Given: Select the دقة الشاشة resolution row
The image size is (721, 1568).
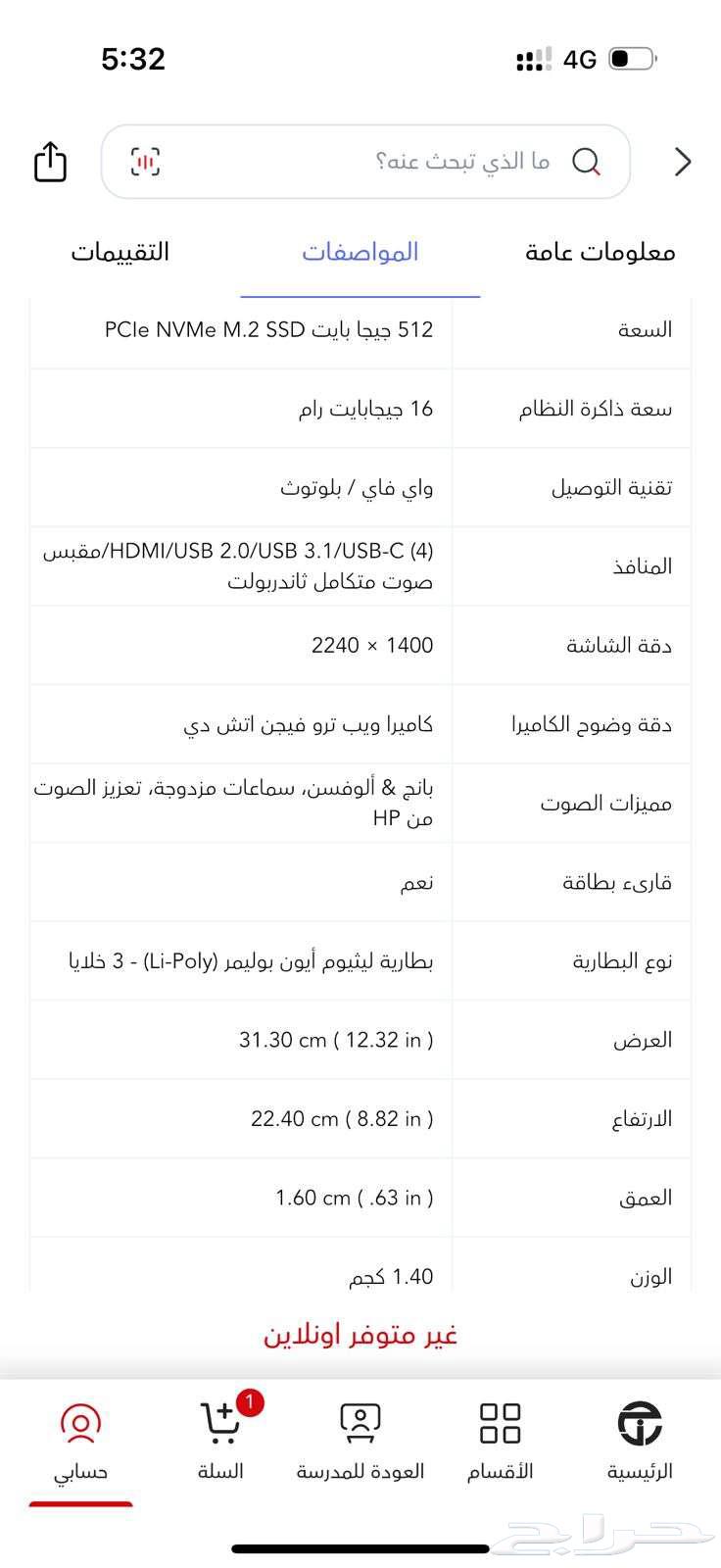Looking at the screenshot, I should 360,645.
